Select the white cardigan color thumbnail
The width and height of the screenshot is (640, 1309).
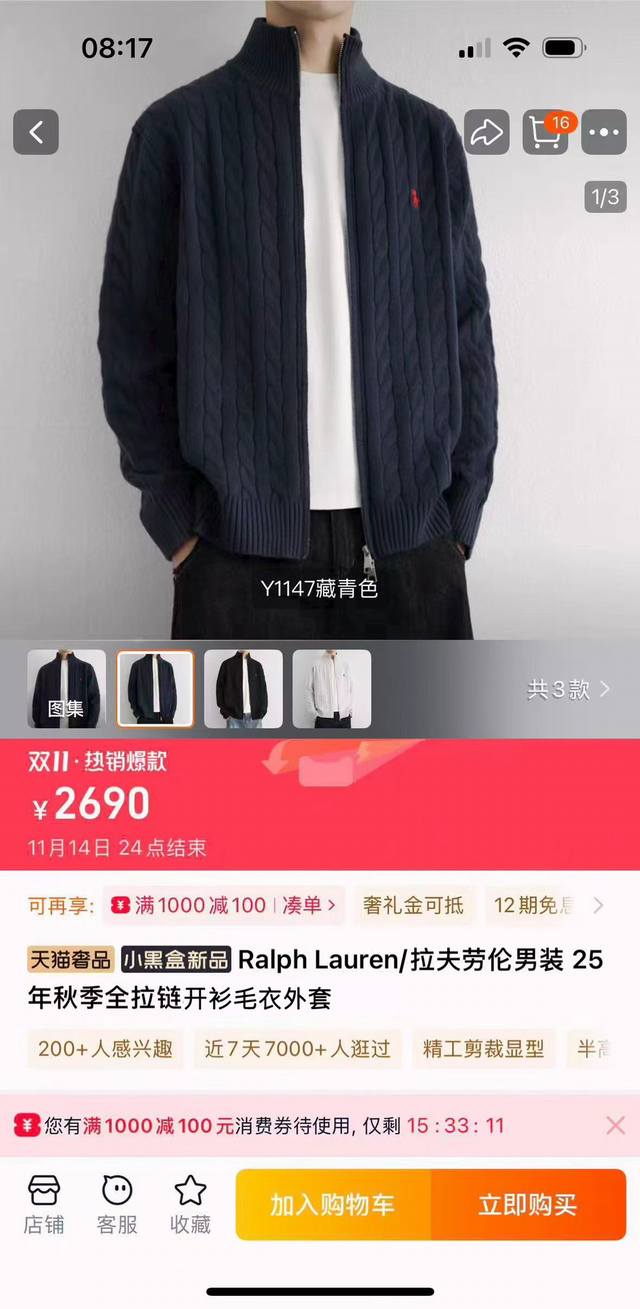coord(331,688)
